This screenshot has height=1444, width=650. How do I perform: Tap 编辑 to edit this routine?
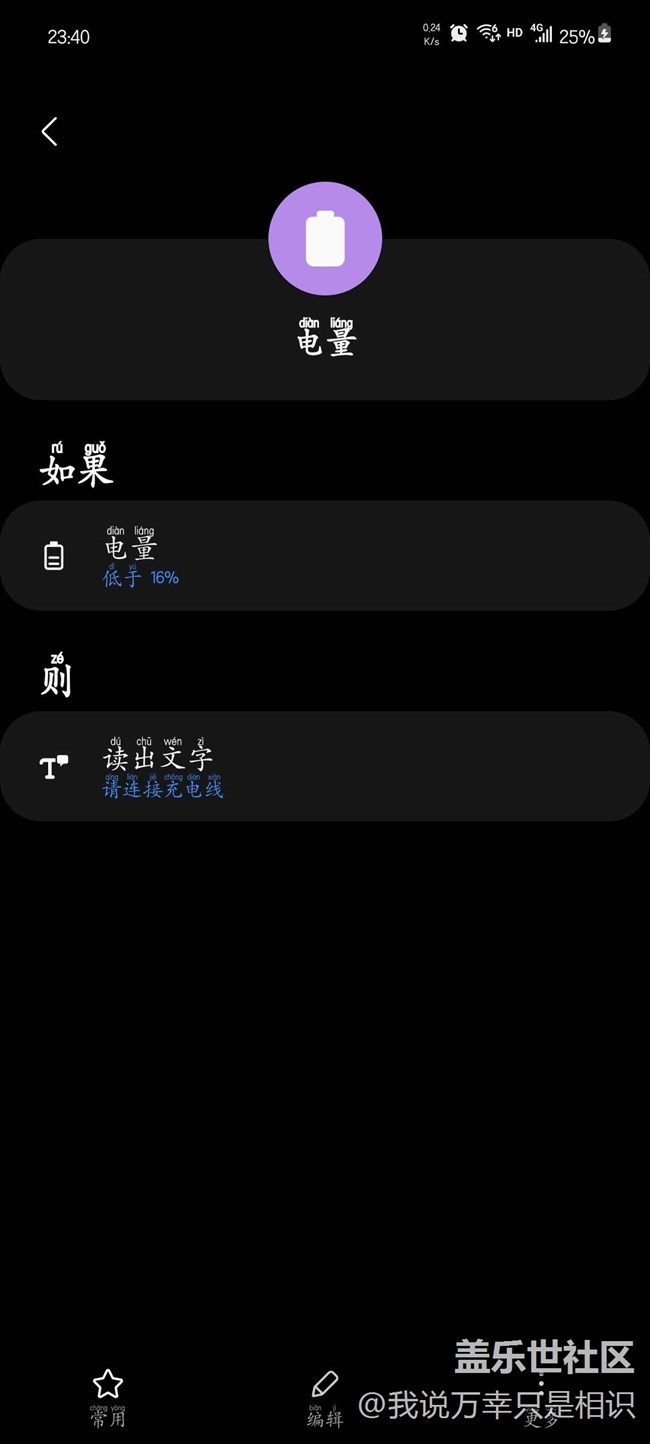coord(325,1395)
